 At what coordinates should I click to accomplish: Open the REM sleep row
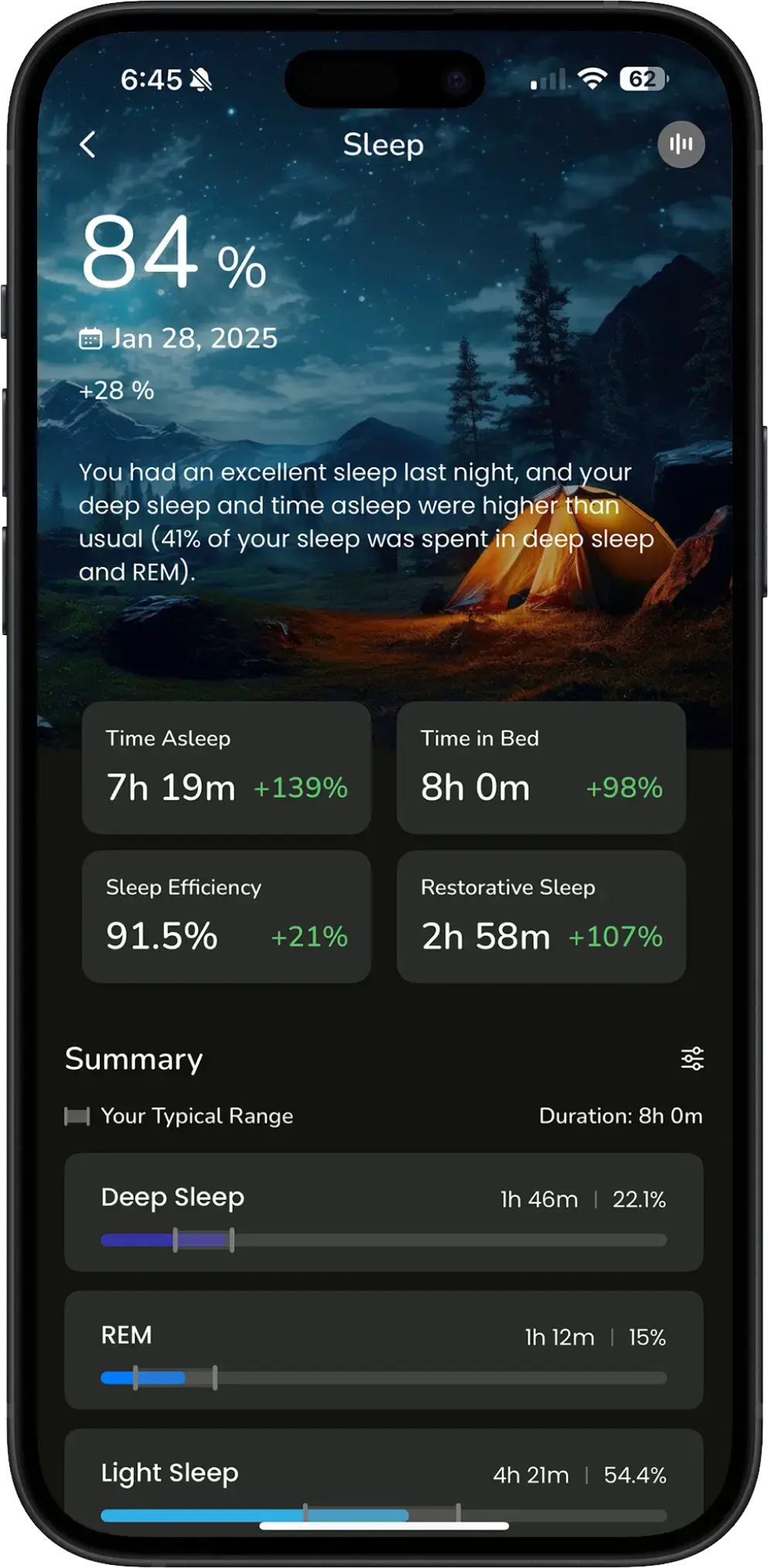384,1350
